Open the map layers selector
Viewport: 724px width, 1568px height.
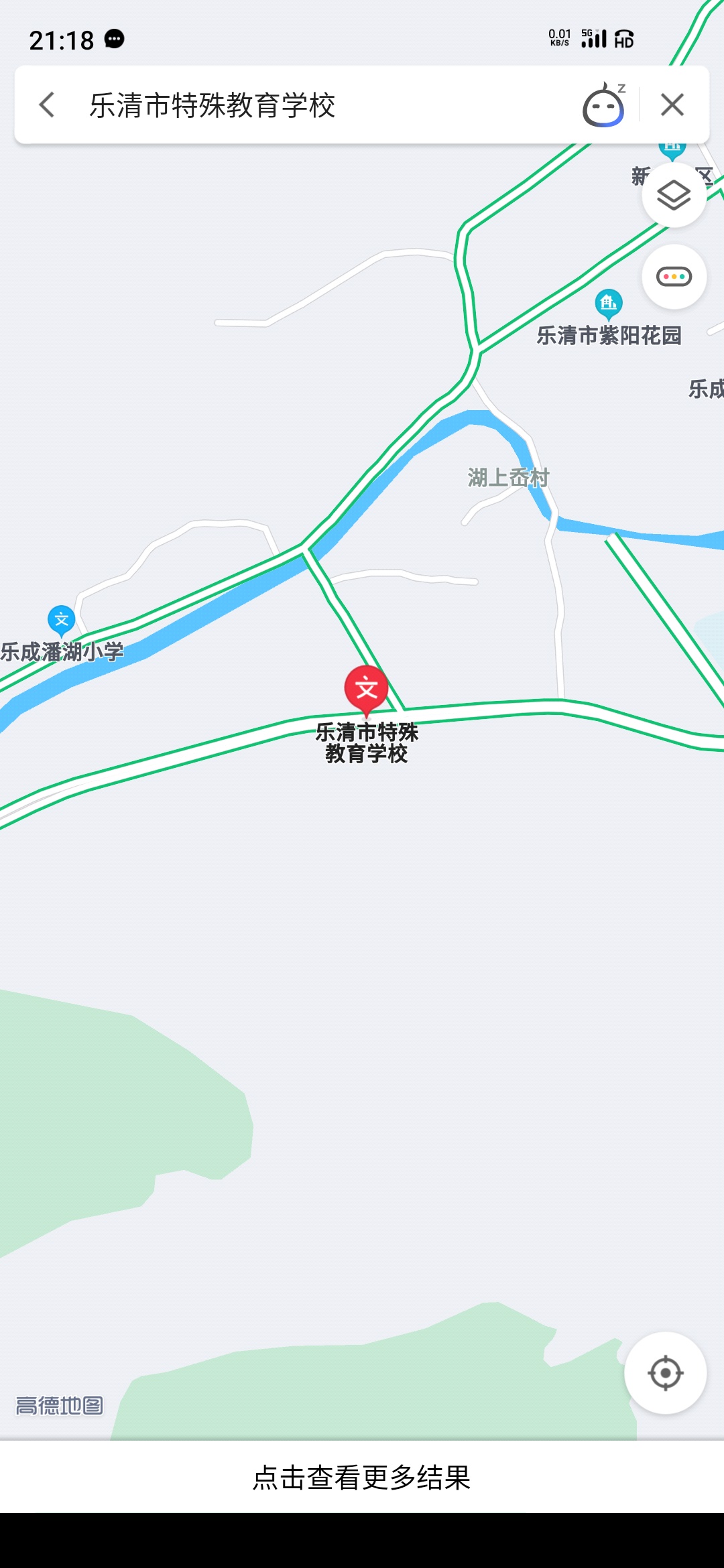[x=674, y=196]
